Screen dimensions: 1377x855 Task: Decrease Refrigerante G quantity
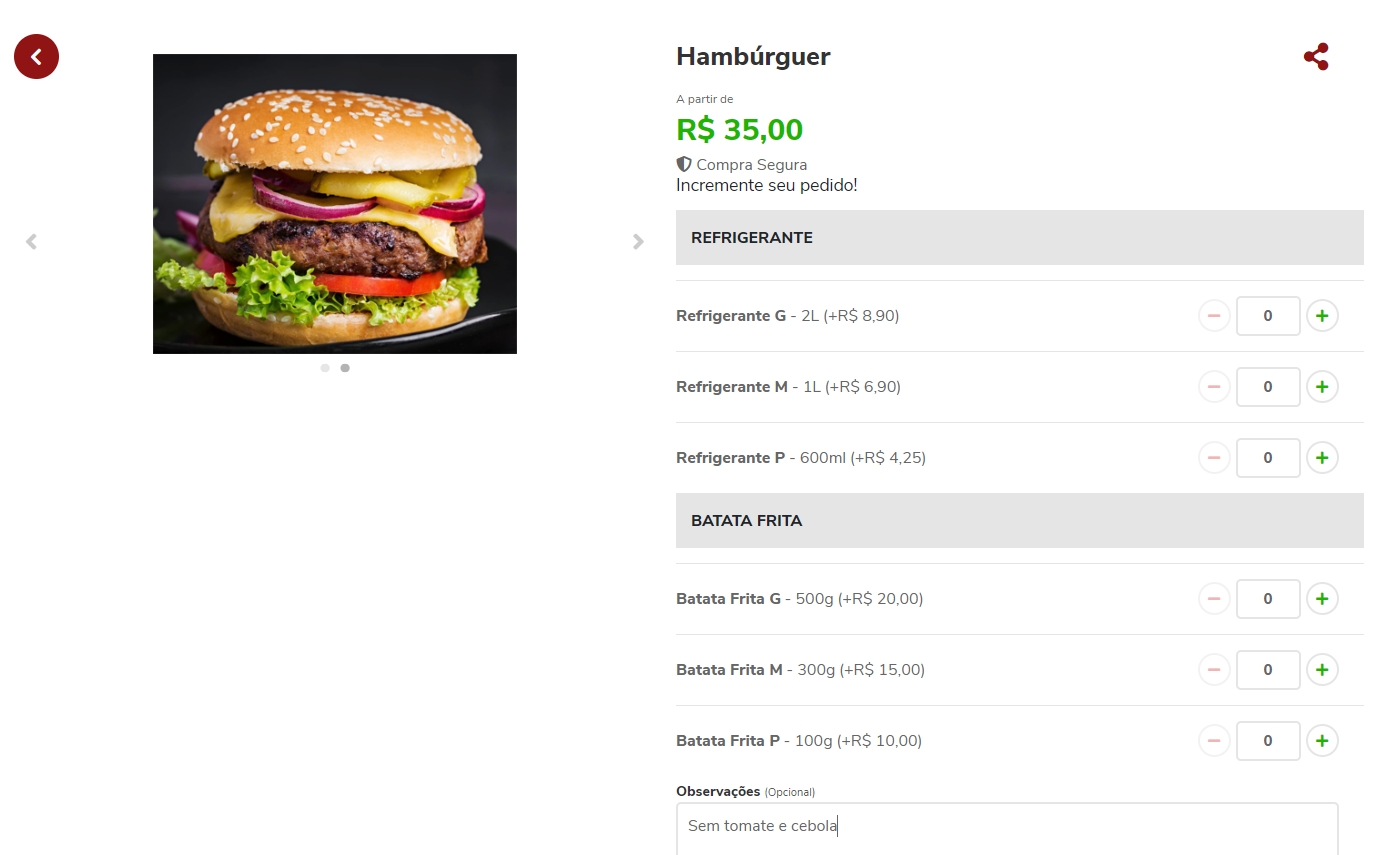1214,316
